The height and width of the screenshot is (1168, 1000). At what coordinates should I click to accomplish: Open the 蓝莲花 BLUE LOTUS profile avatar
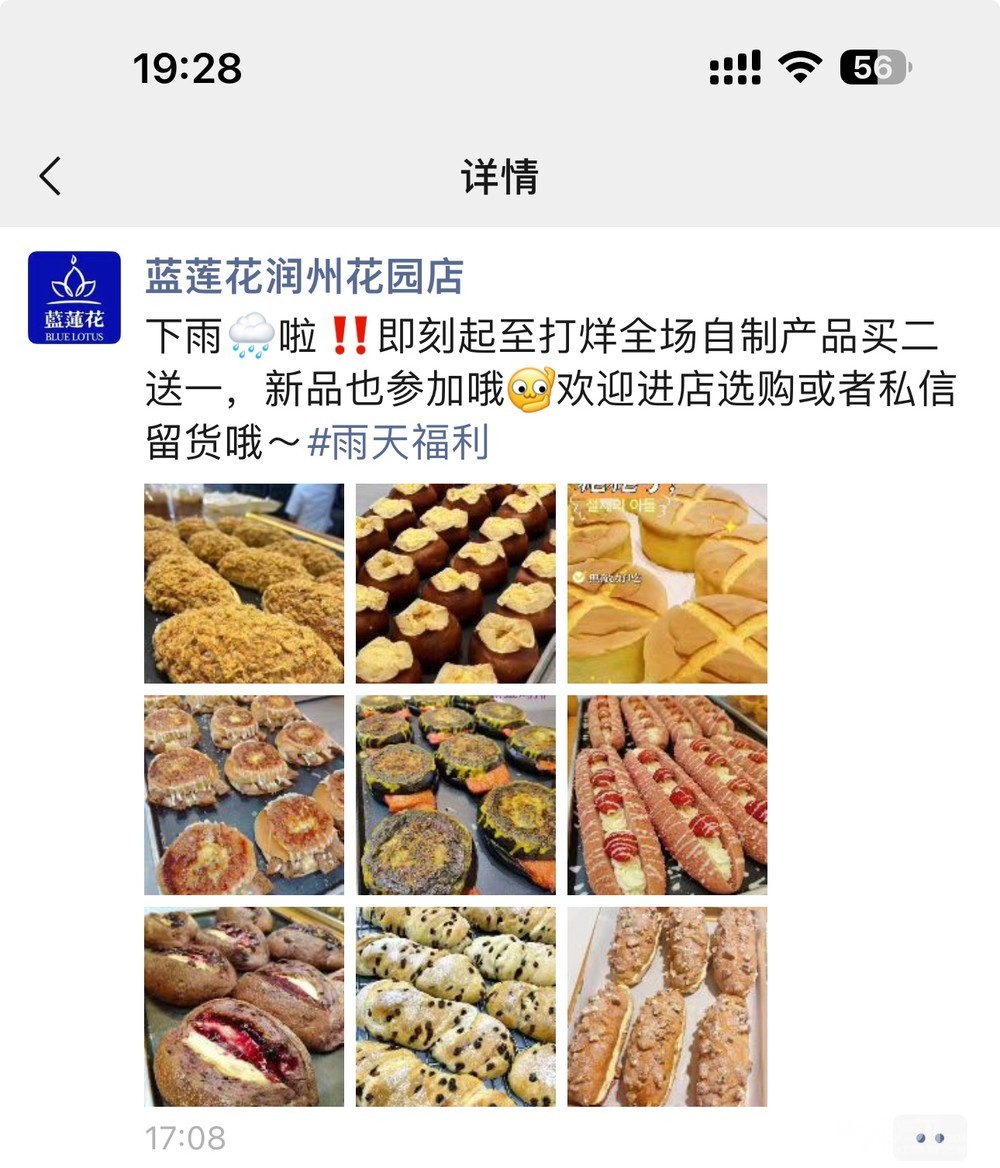pos(74,298)
